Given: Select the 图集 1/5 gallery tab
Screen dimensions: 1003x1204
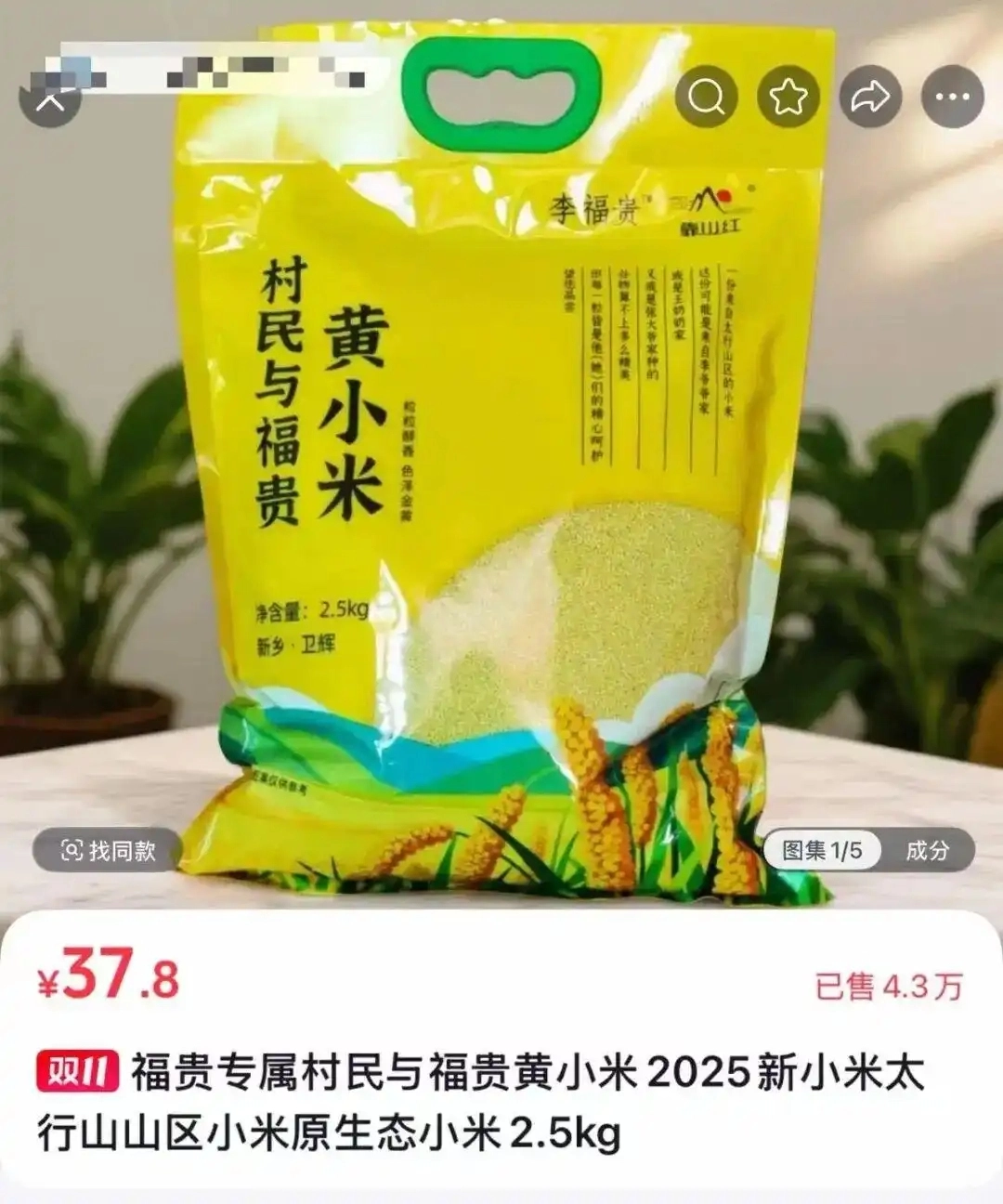Looking at the screenshot, I should (822, 850).
